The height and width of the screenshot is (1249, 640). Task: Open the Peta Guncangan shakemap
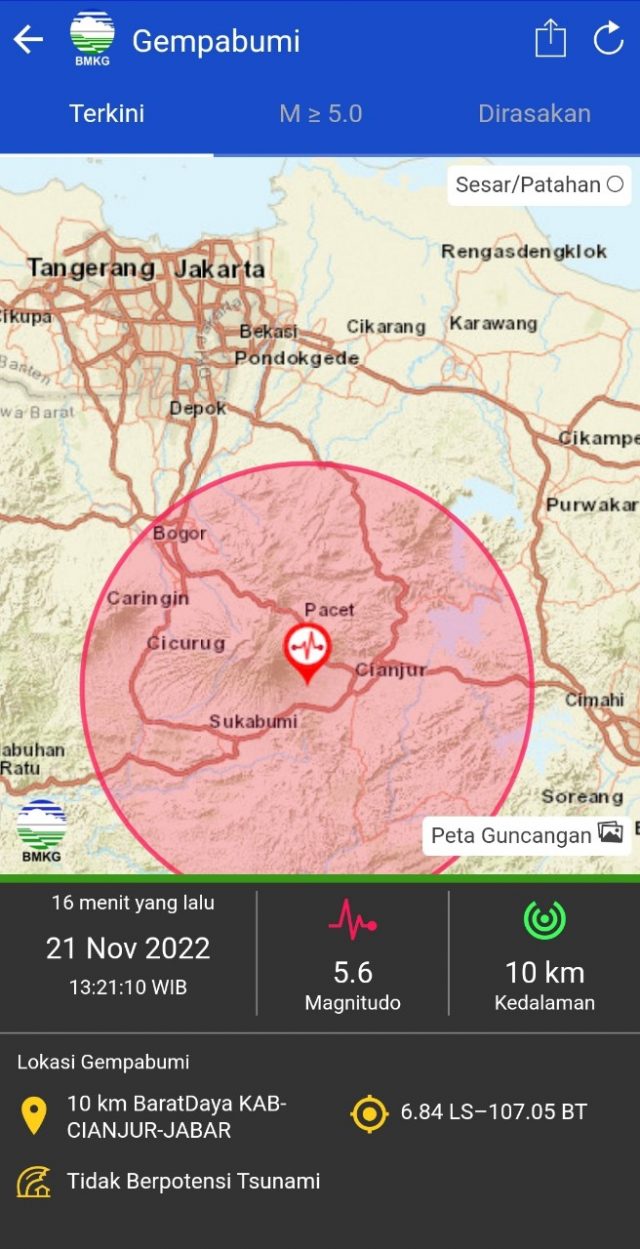pos(526,835)
